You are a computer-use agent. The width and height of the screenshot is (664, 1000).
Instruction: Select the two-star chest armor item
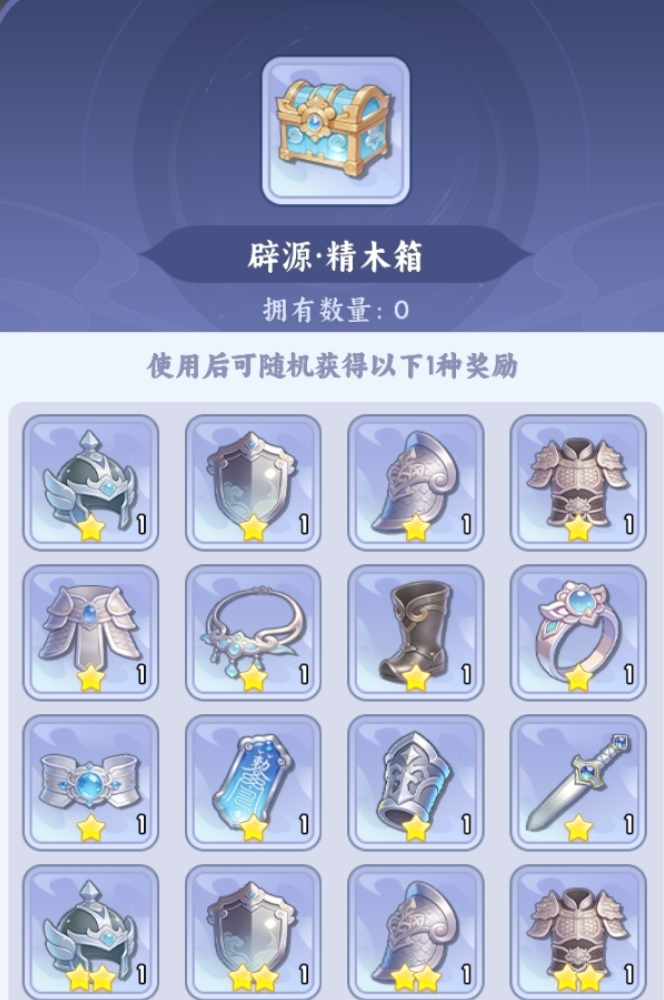click(x=578, y=932)
